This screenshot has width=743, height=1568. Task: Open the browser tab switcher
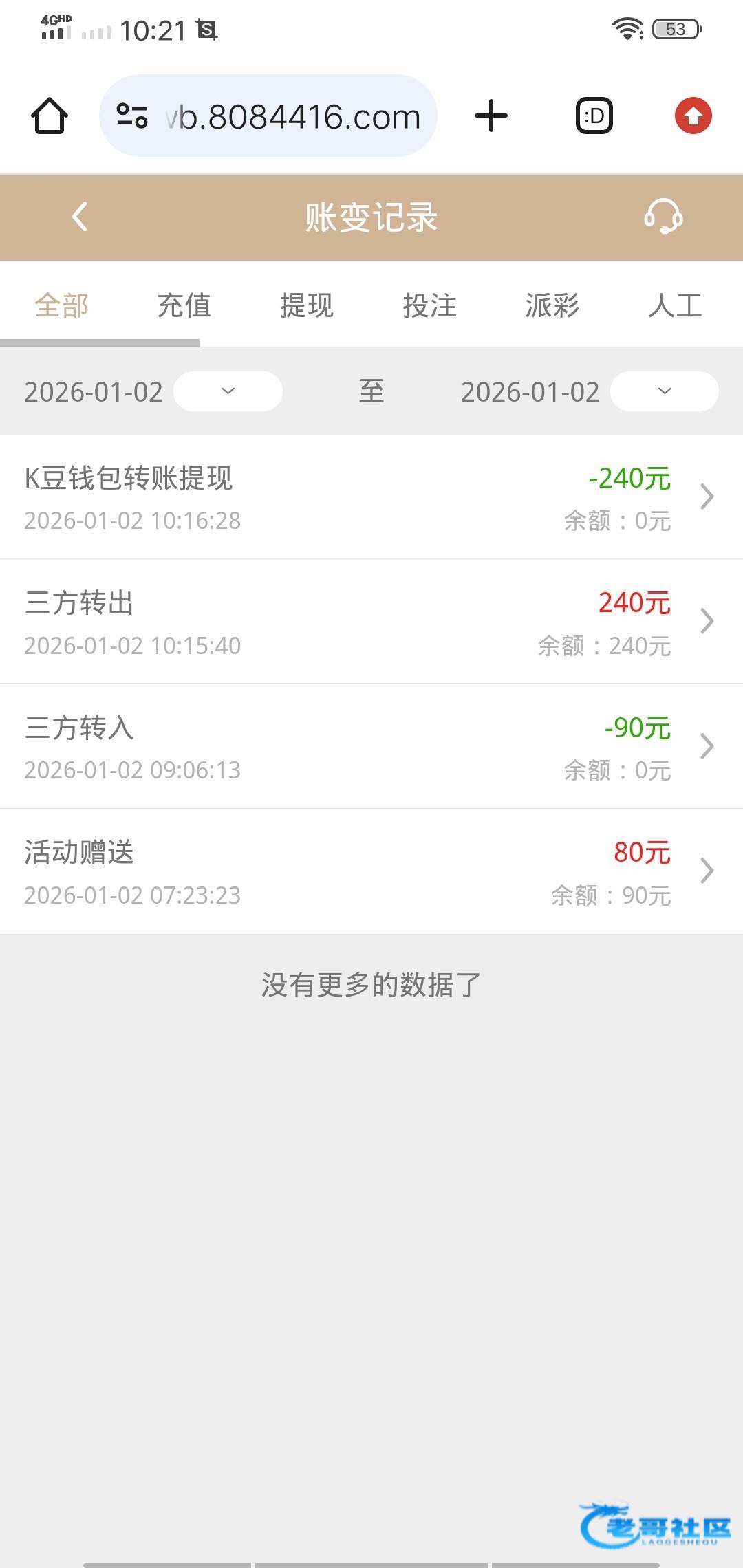[x=594, y=116]
